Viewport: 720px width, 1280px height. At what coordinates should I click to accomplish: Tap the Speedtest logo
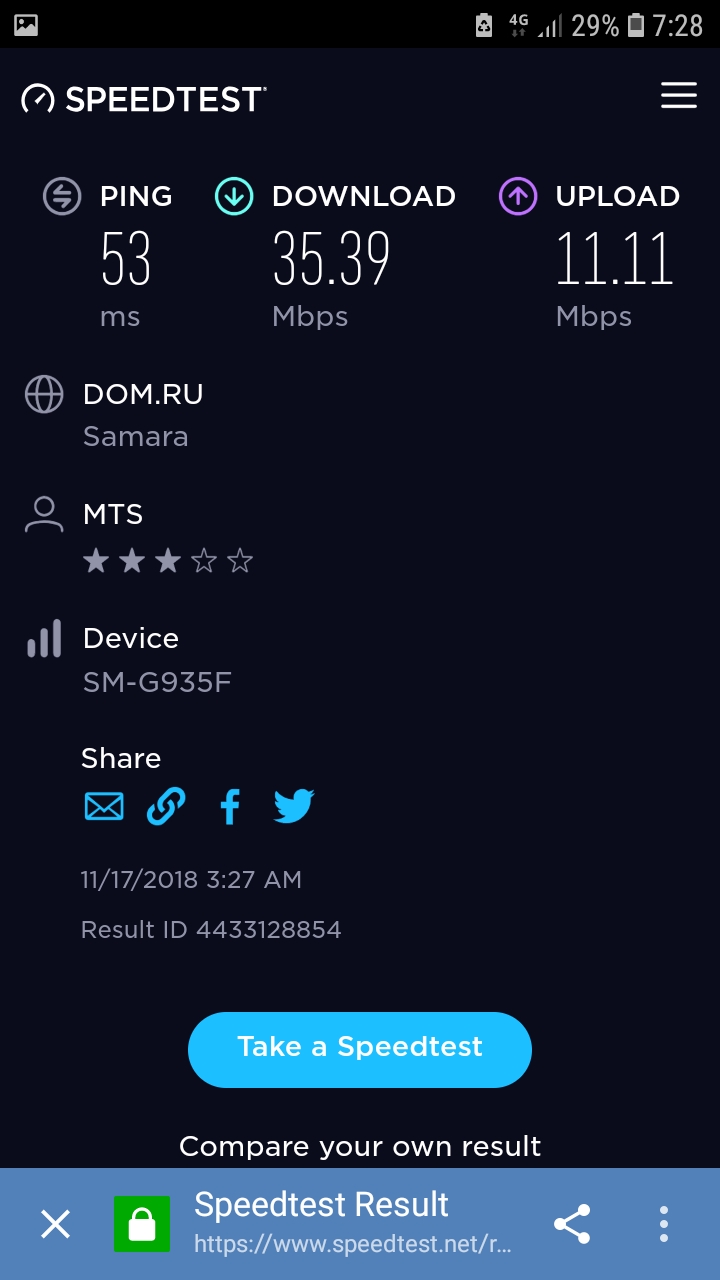(144, 98)
